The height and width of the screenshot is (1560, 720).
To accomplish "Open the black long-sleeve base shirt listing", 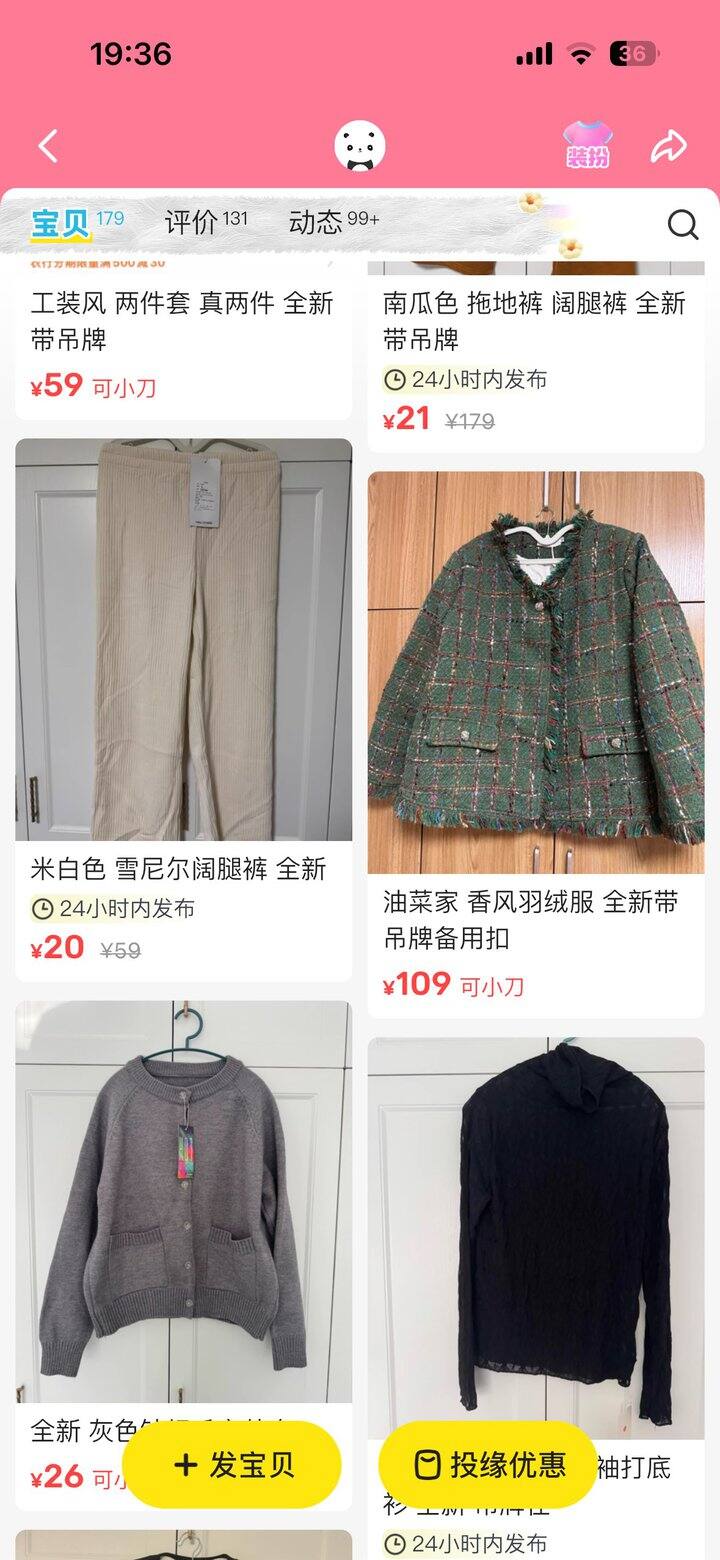I will (535, 1230).
